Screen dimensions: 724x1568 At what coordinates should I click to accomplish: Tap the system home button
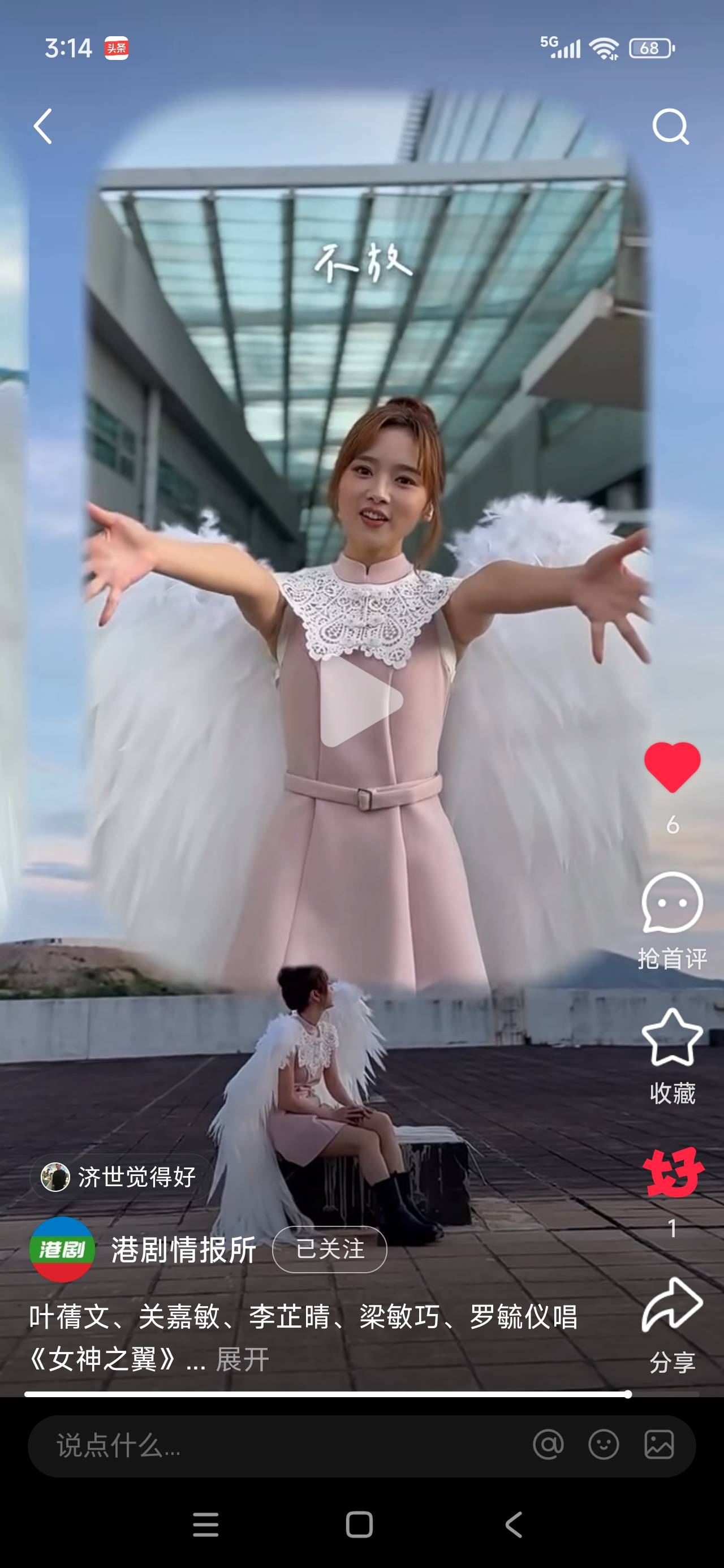pos(359,1525)
